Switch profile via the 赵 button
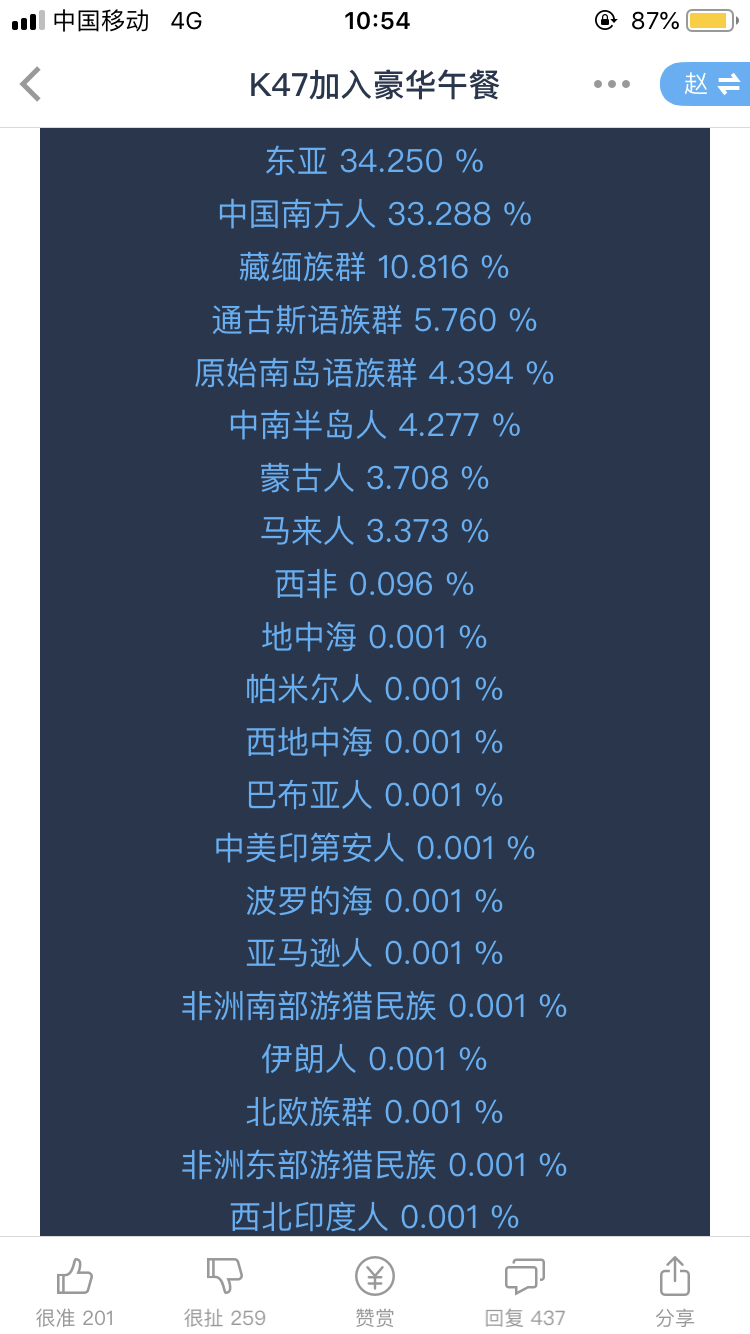This screenshot has width=750, height=1334. [x=705, y=85]
